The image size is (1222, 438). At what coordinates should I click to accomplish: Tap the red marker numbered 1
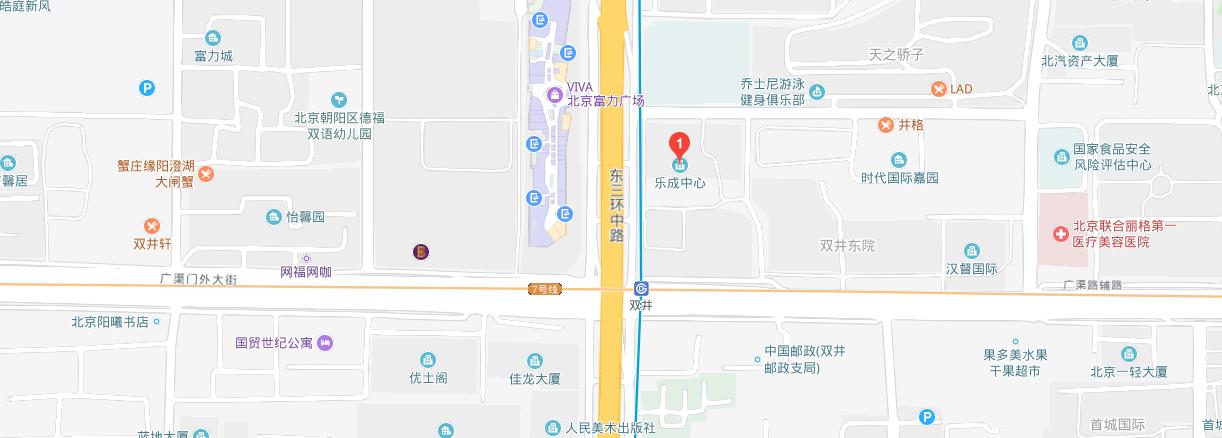680,143
